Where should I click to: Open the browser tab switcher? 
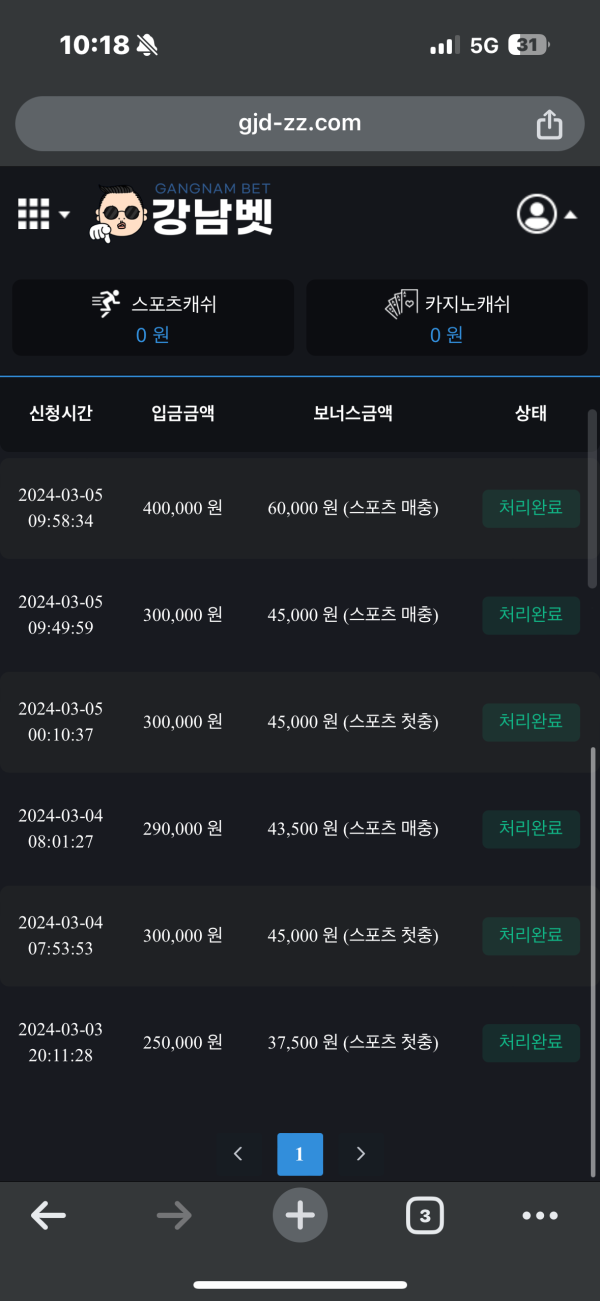coord(425,1216)
